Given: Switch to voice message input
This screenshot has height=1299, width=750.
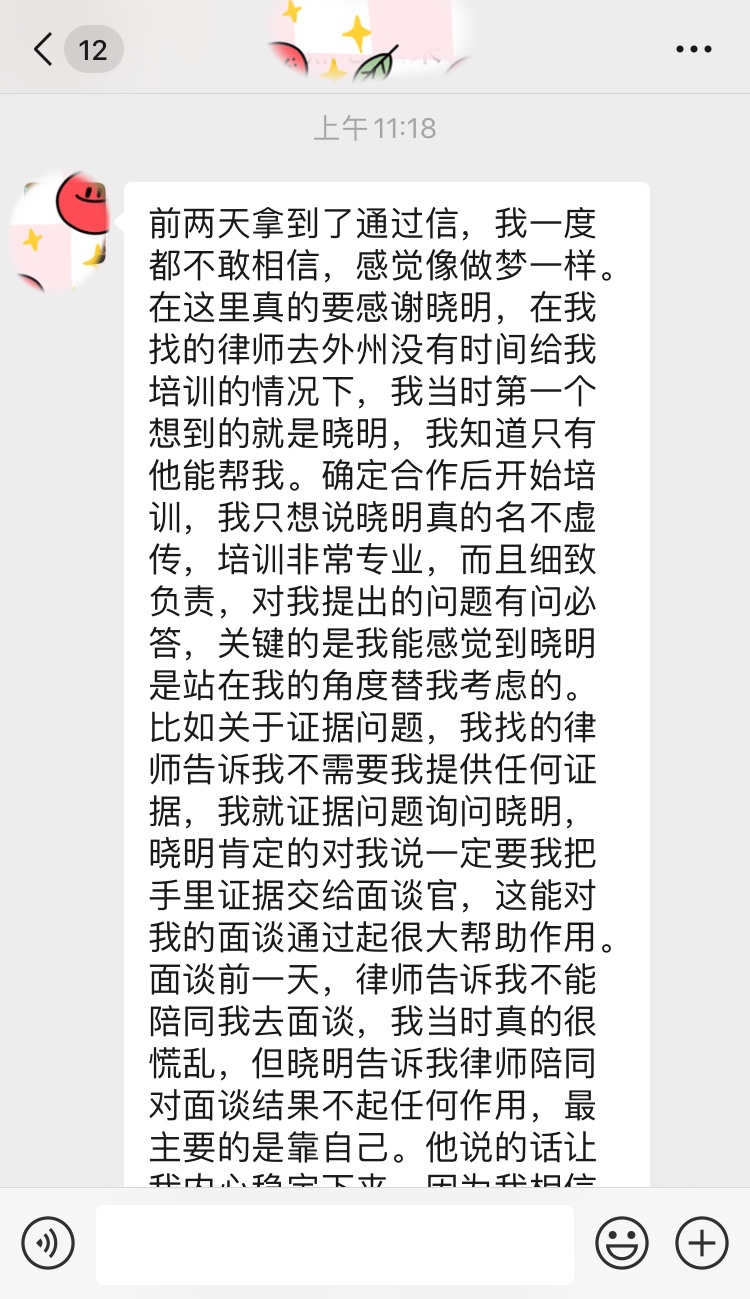Looking at the screenshot, I should [x=48, y=1243].
